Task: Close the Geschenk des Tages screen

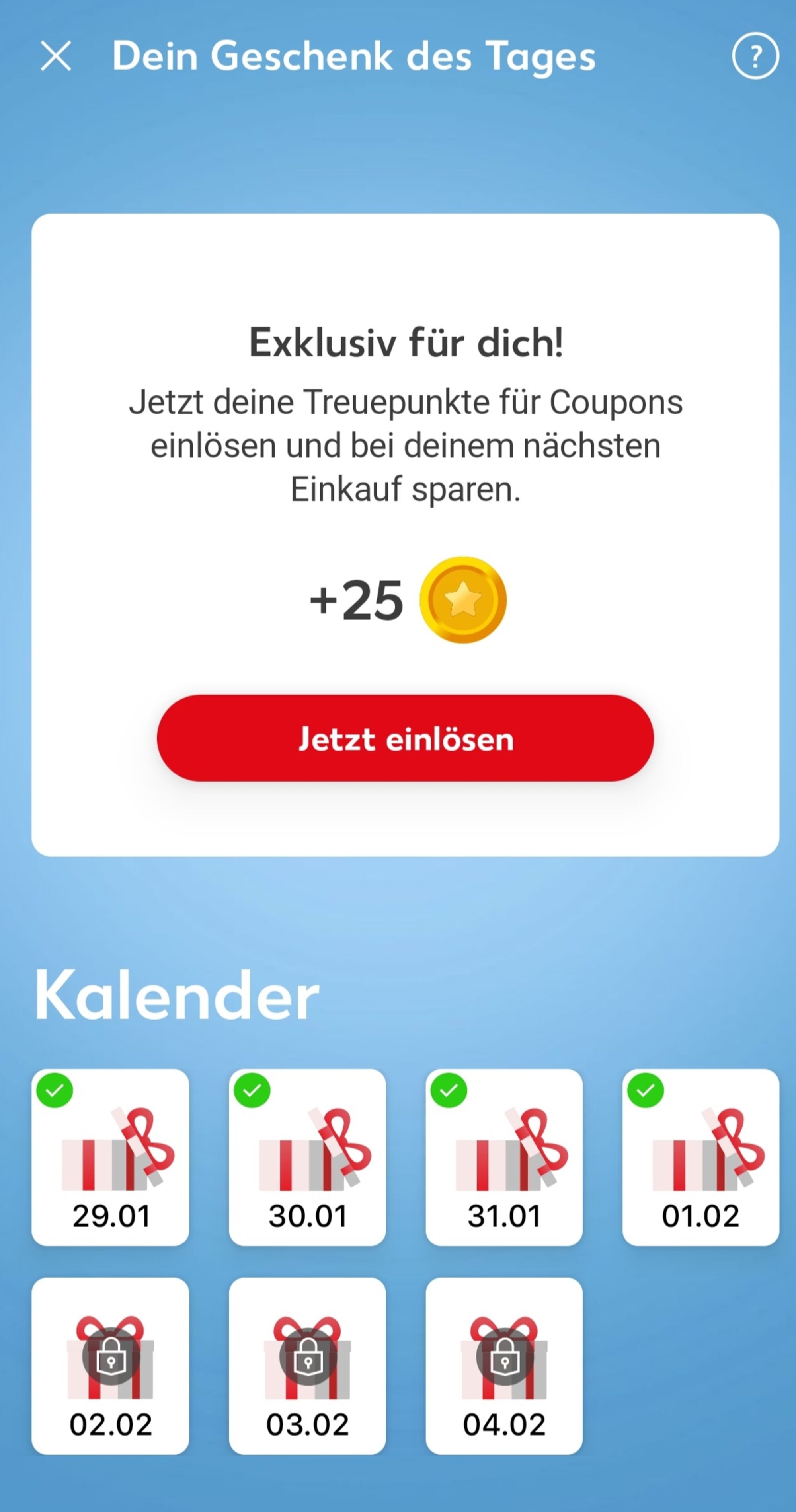Action: tap(56, 56)
